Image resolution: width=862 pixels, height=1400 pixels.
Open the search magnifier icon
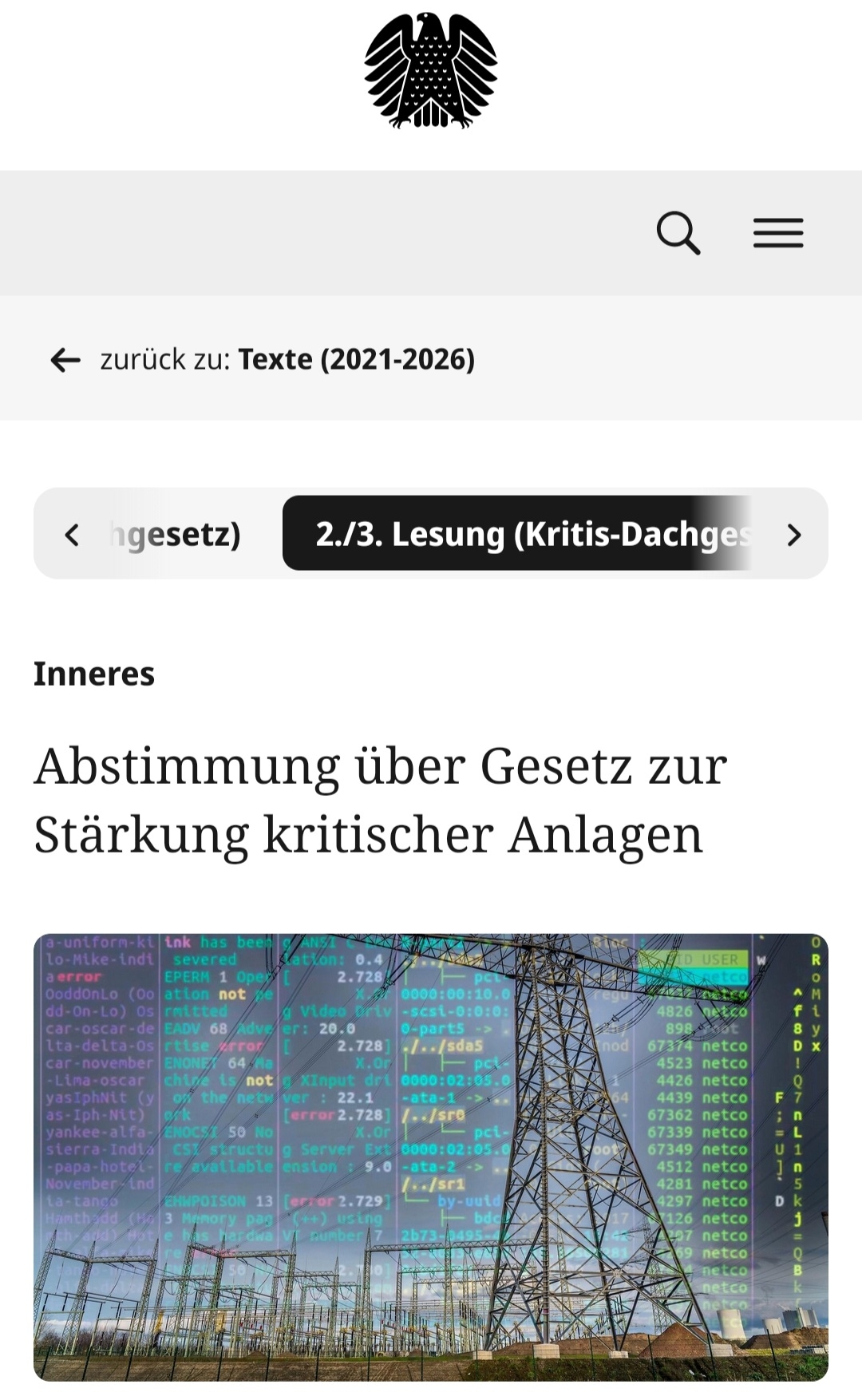[x=678, y=233]
